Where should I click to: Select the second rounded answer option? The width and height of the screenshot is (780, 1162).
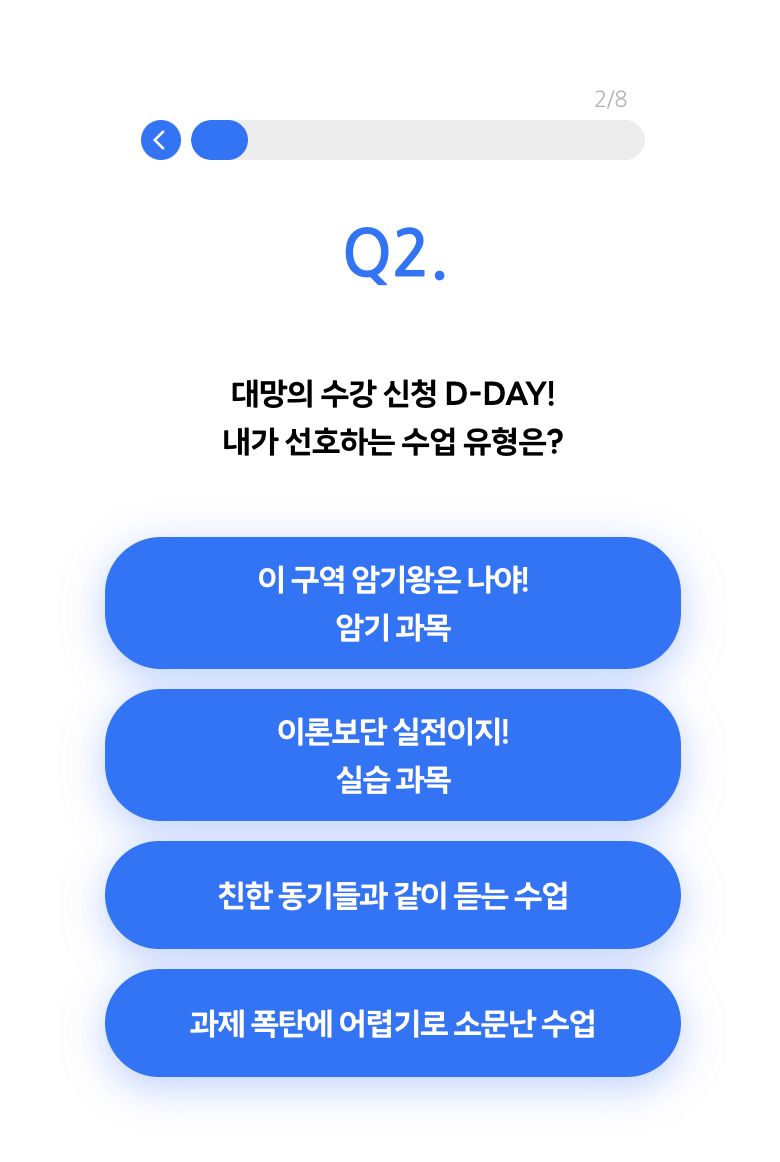(x=392, y=755)
